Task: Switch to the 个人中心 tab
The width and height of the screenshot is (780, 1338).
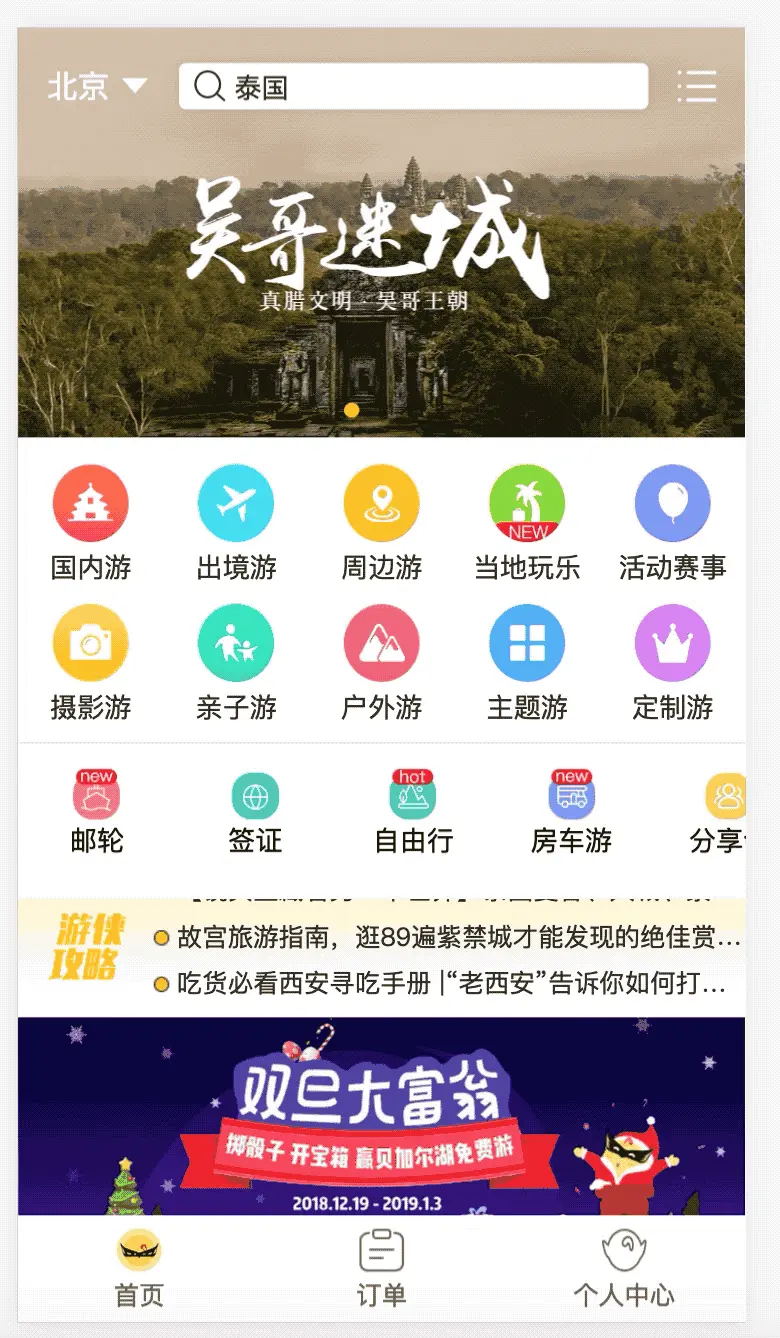Action: 623,1268
